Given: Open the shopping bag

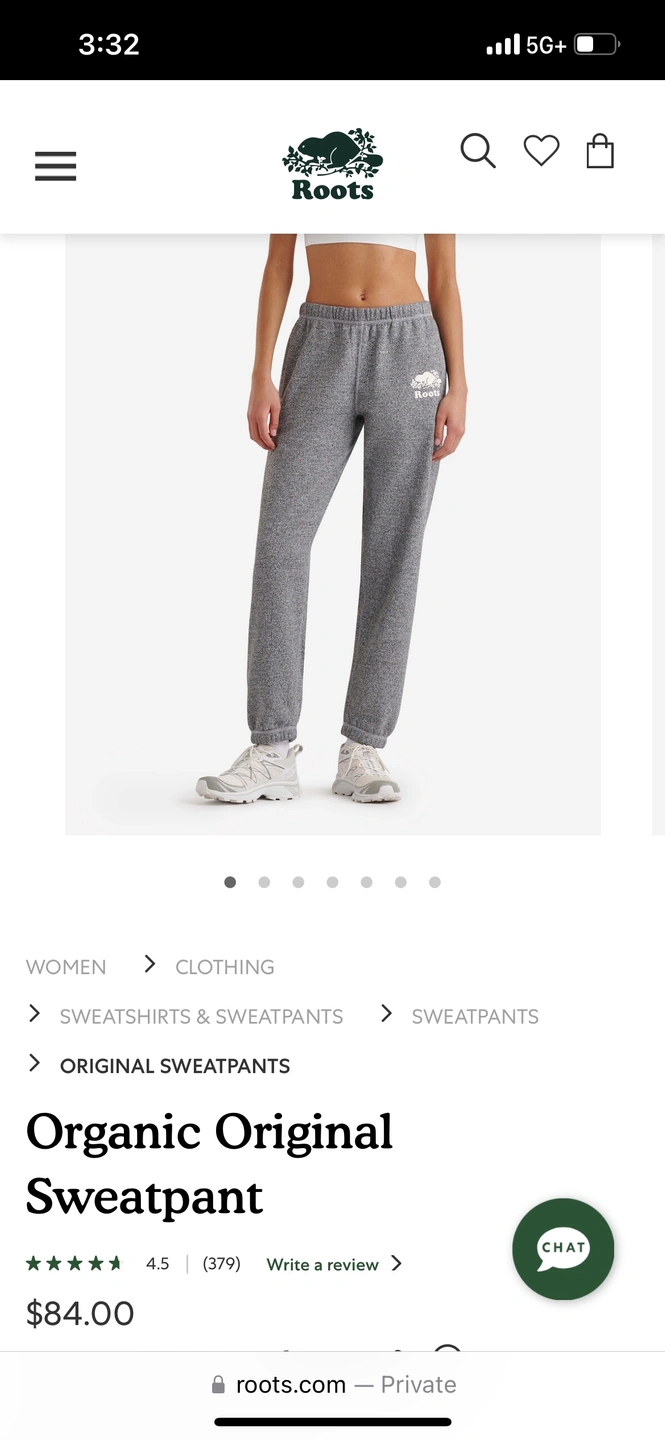Looking at the screenshot, I should (x=600, y=152).
